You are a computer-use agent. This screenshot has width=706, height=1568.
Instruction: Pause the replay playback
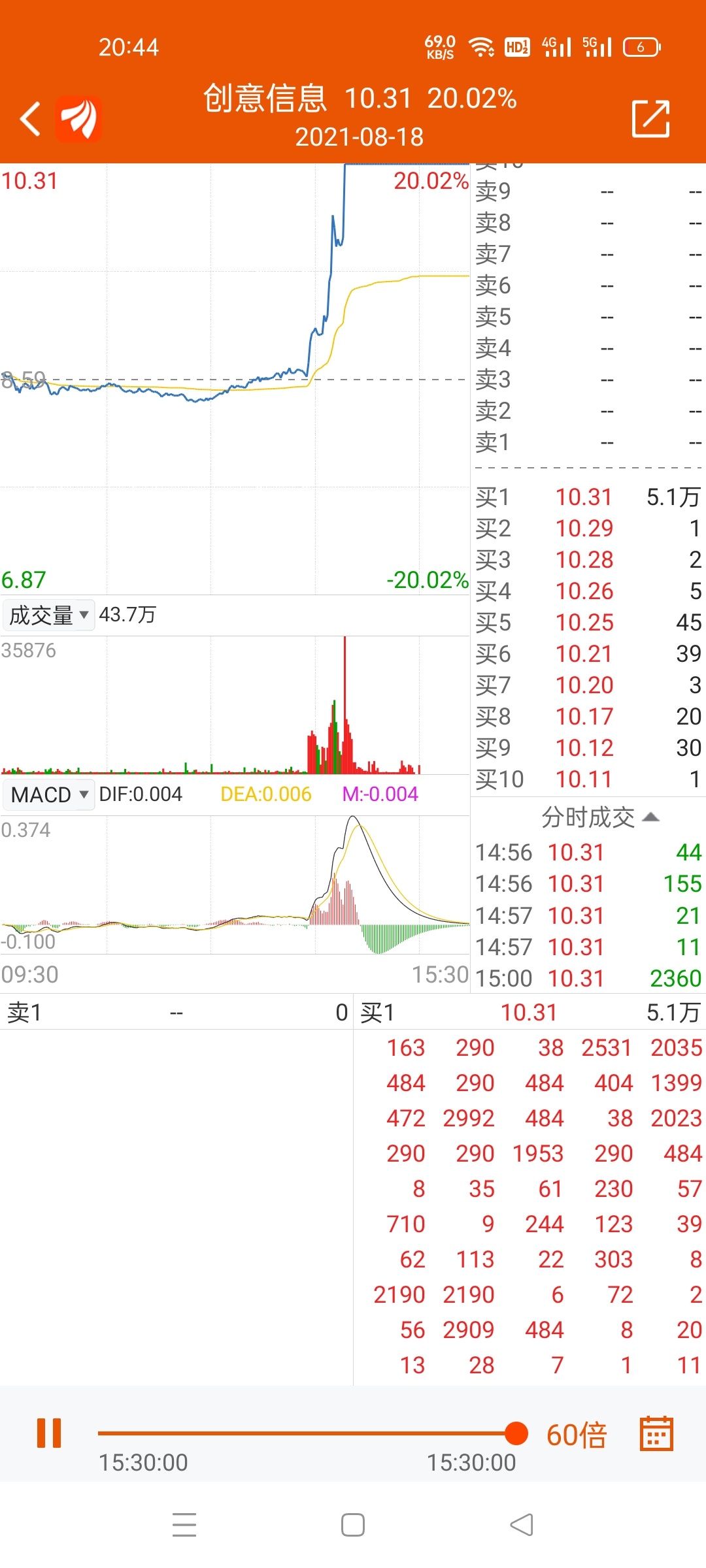pos(49,1433)
